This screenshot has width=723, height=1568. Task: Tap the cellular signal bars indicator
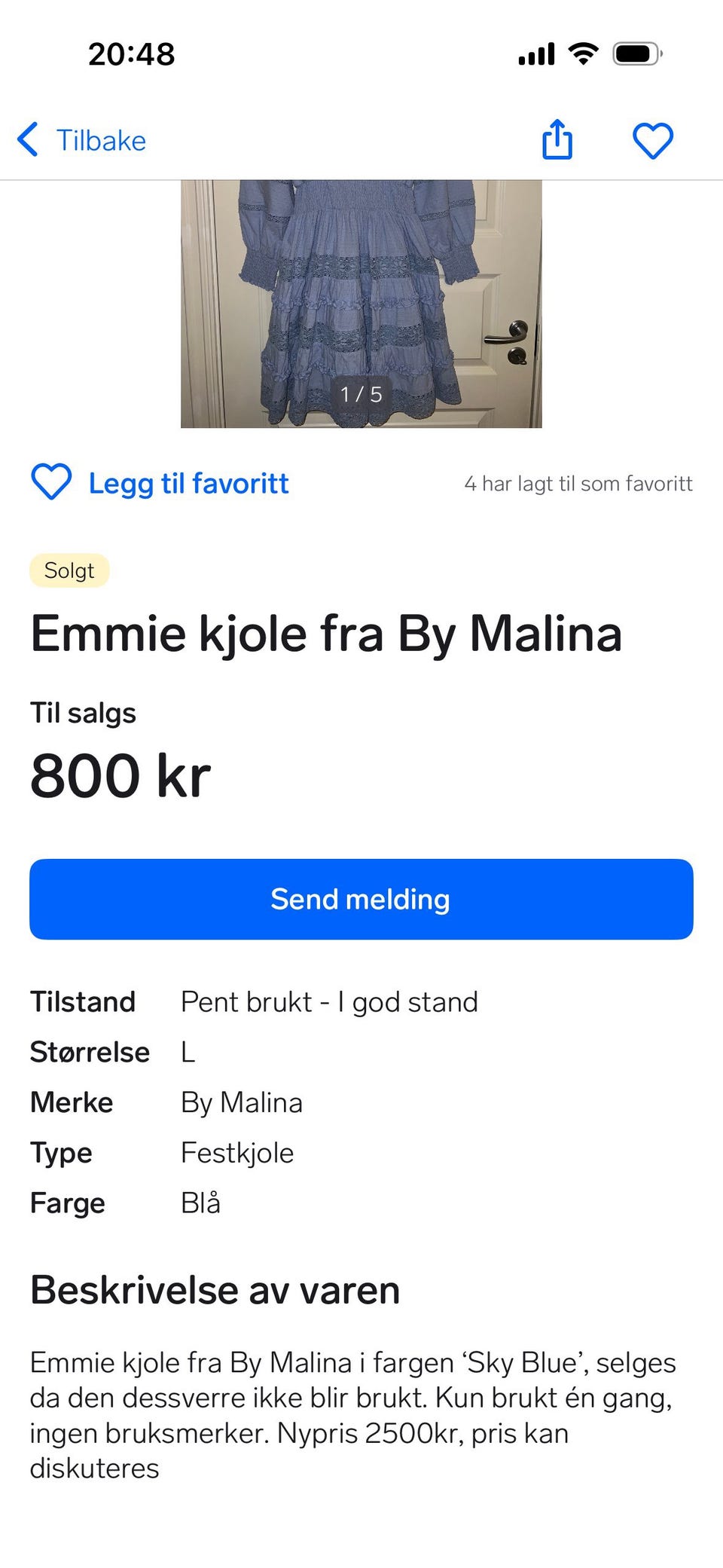click(x=535, y=53)
